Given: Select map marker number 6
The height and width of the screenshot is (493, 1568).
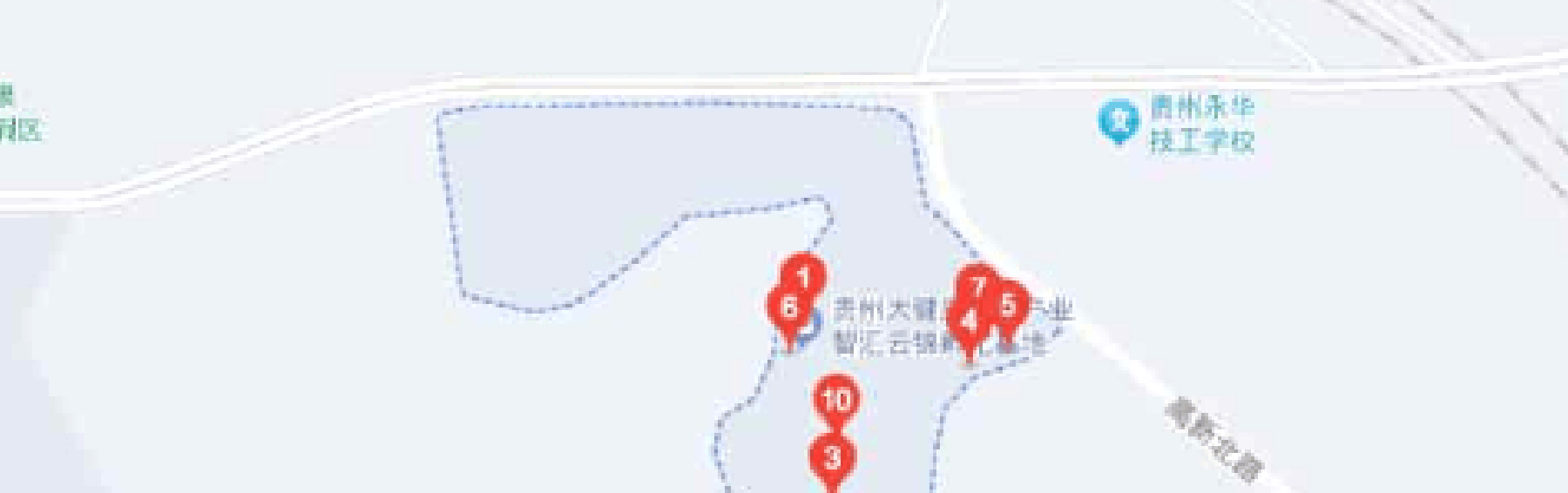Looking at the screenshot, I should pyautogui.click(x=787, y=307).
